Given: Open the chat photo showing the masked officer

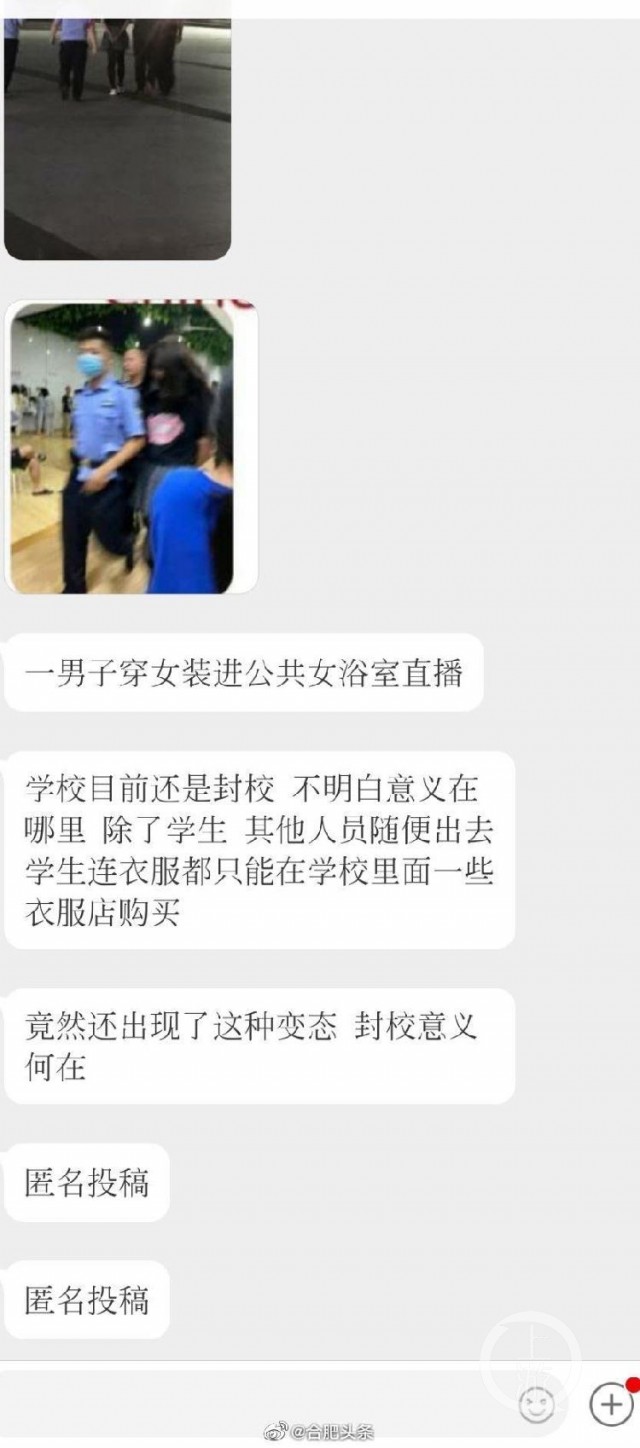Looking at the screenshot, I should pos(131,447).
